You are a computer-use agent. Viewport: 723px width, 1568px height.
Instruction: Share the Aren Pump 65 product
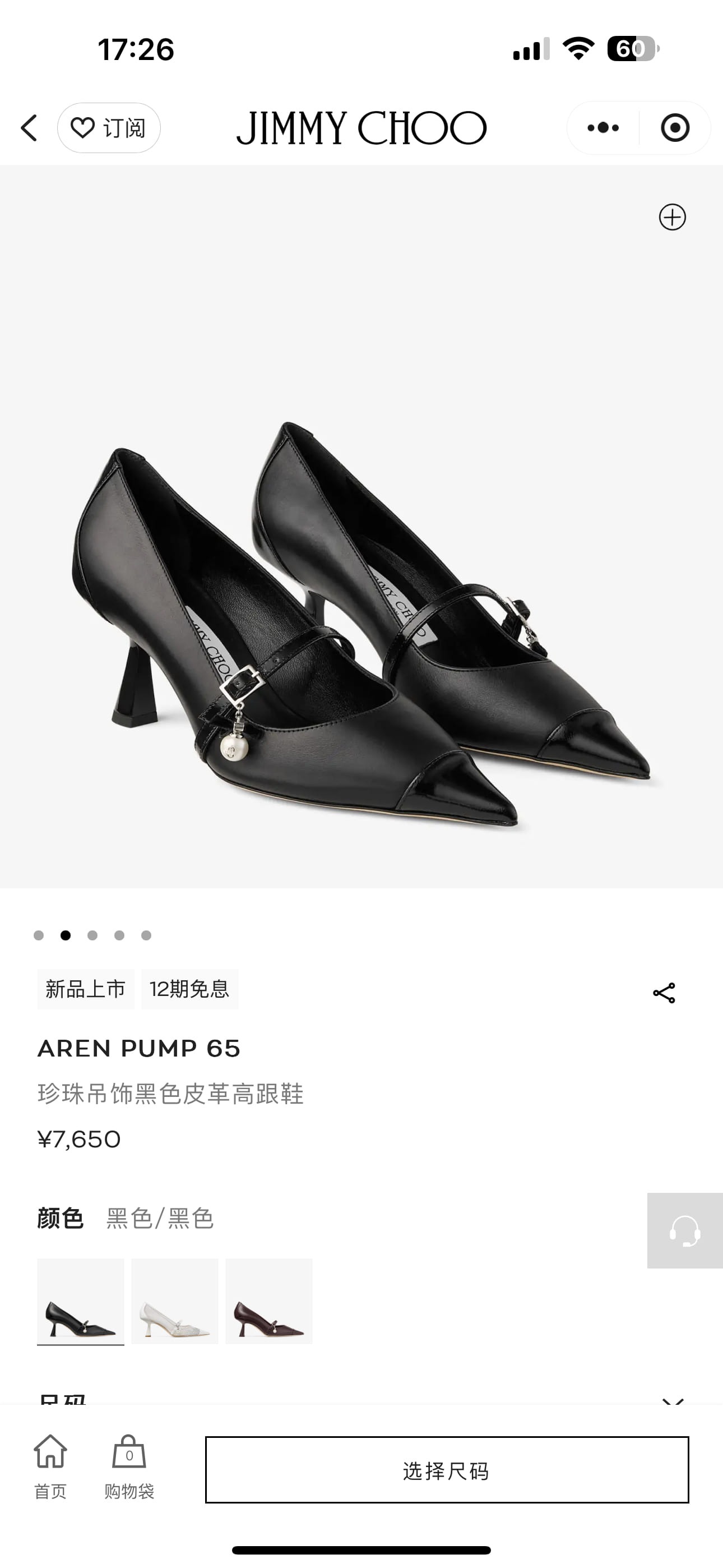click(664, 993)
